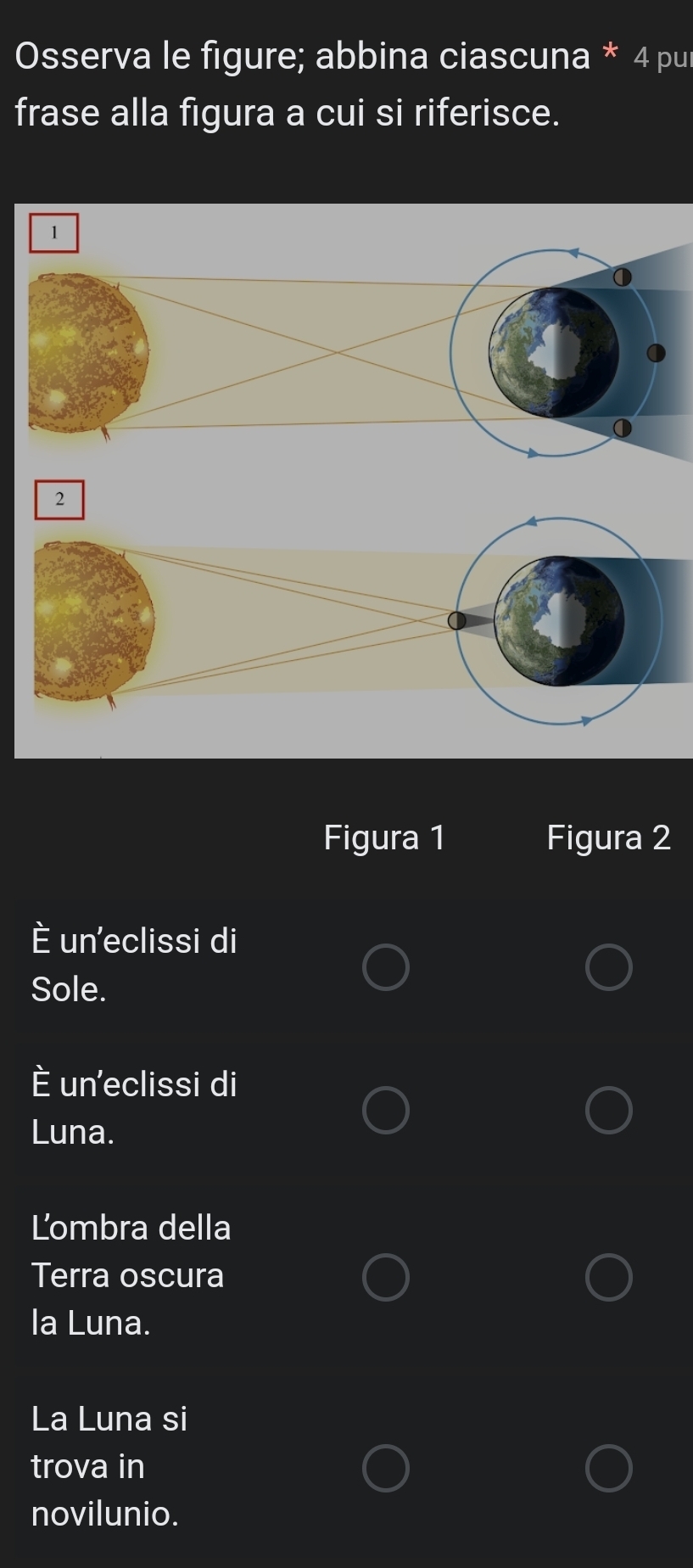Mark Figura 1 for L'ombra della Terra oscura la Luna
Screen dimensions: 693x1568
(386, 1278)
